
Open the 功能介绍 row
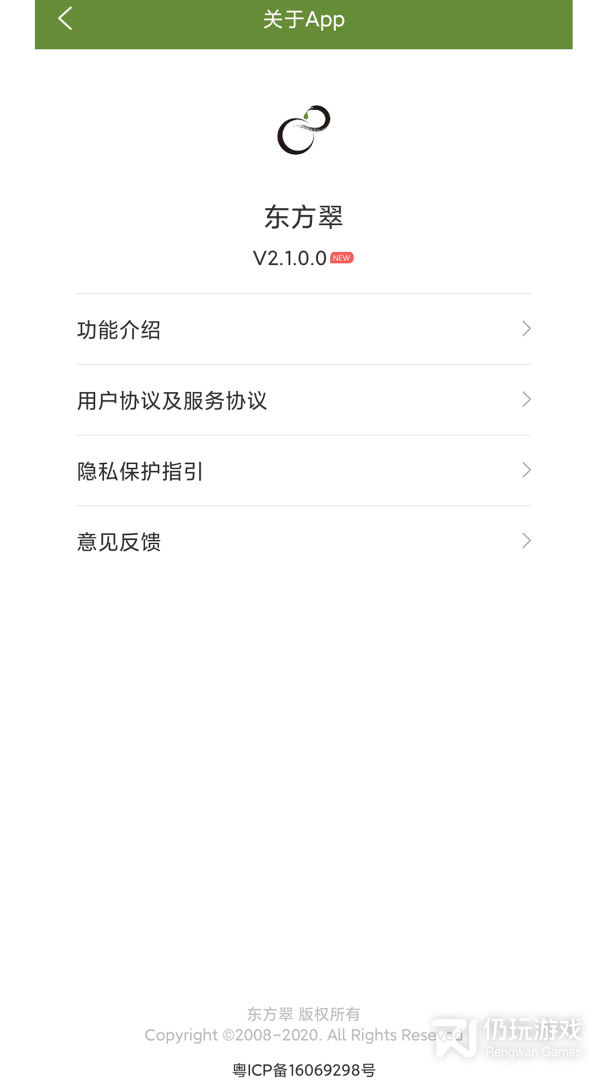coord(303,330)
